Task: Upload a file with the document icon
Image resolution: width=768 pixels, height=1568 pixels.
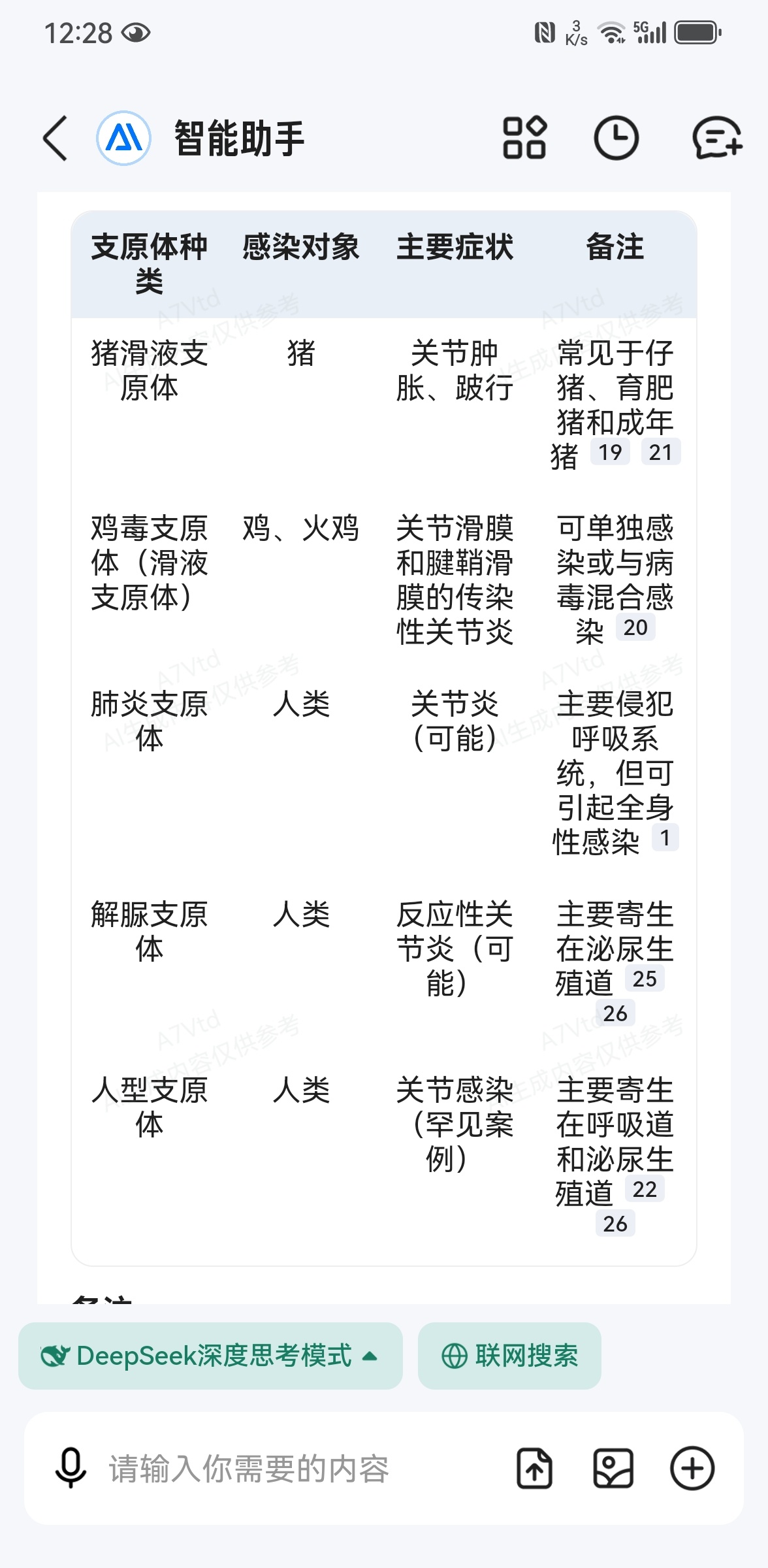Action: point(535,1468)
